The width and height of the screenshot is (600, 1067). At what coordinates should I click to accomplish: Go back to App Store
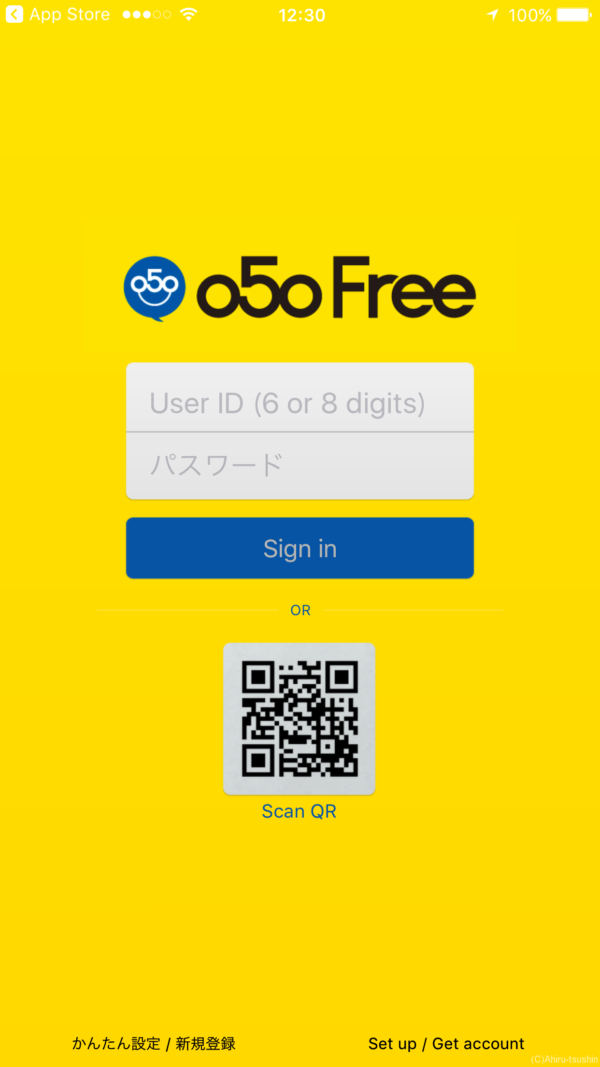(x=58, y=15)
